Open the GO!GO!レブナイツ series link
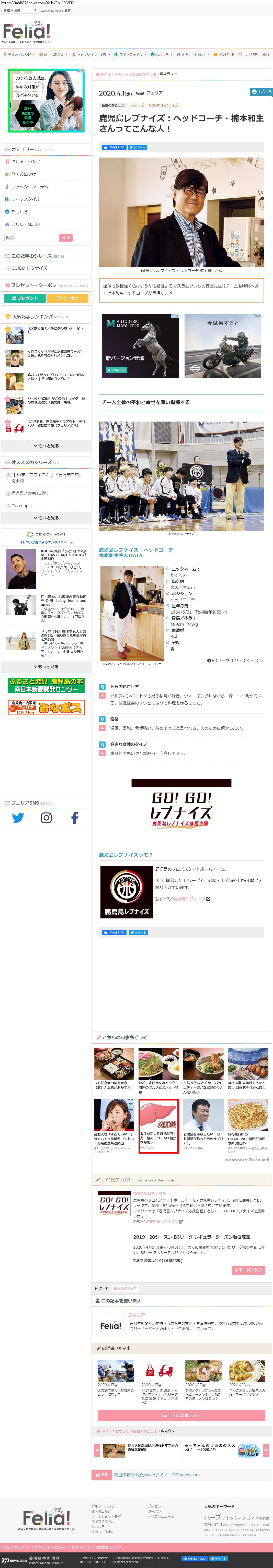The image size is (273, 1568). 29,268
